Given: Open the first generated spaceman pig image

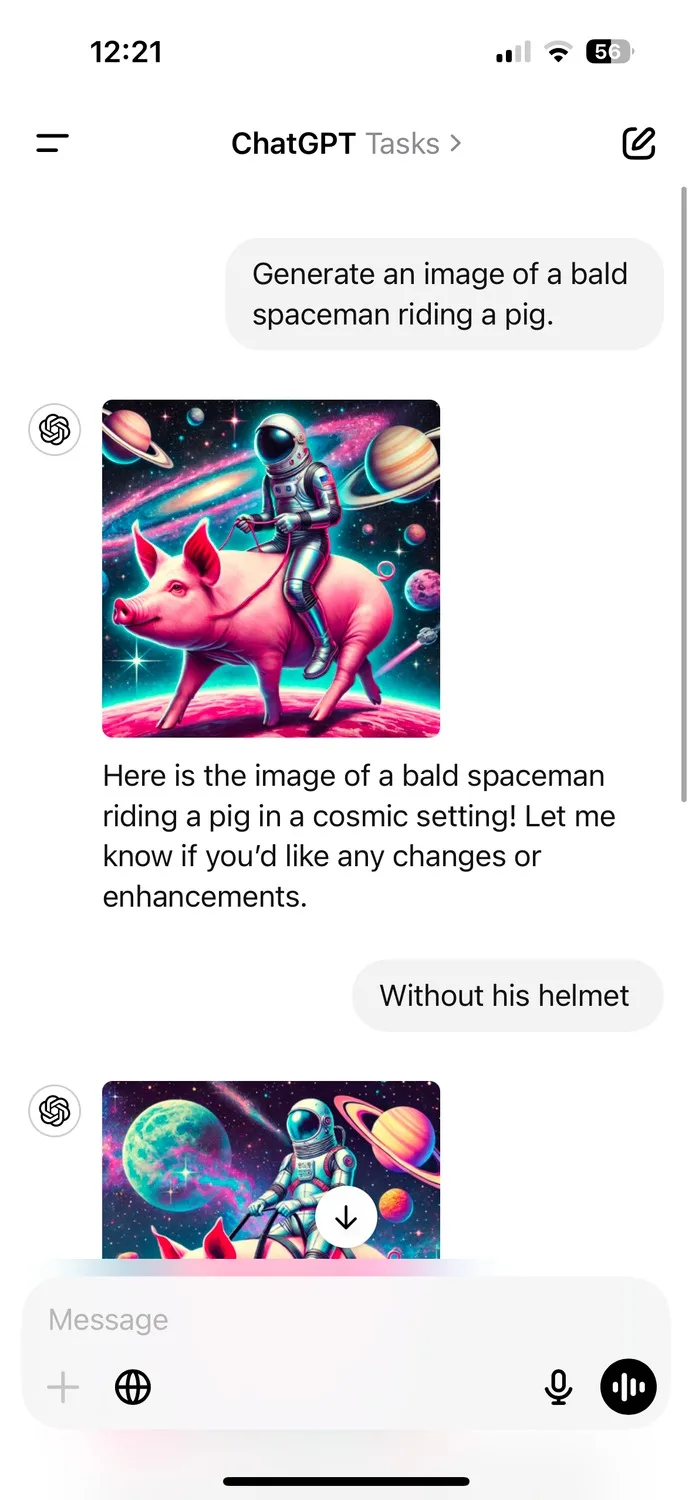Looking at the screenshot, I should [x=271, y=568].
